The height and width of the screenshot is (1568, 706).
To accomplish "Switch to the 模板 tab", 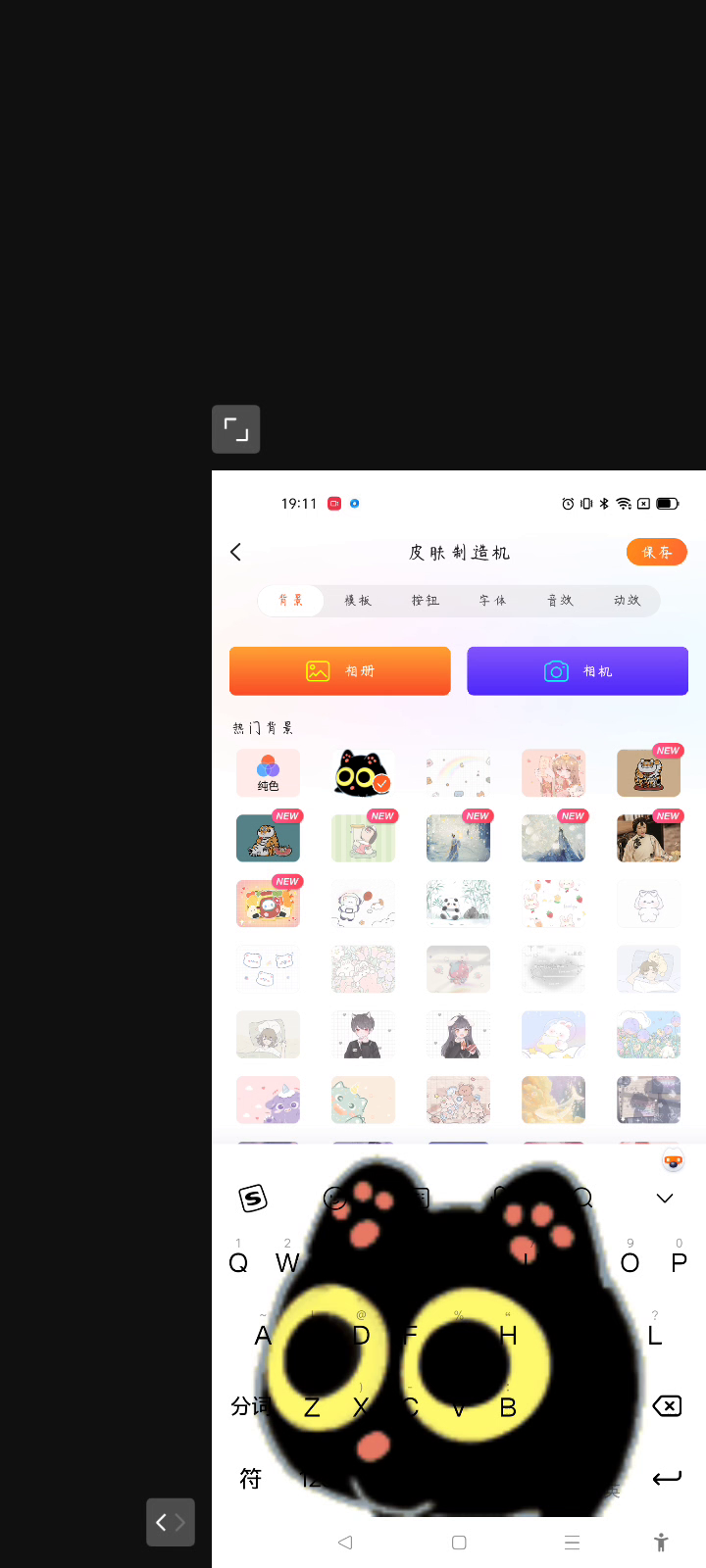I will coord(358,600).
